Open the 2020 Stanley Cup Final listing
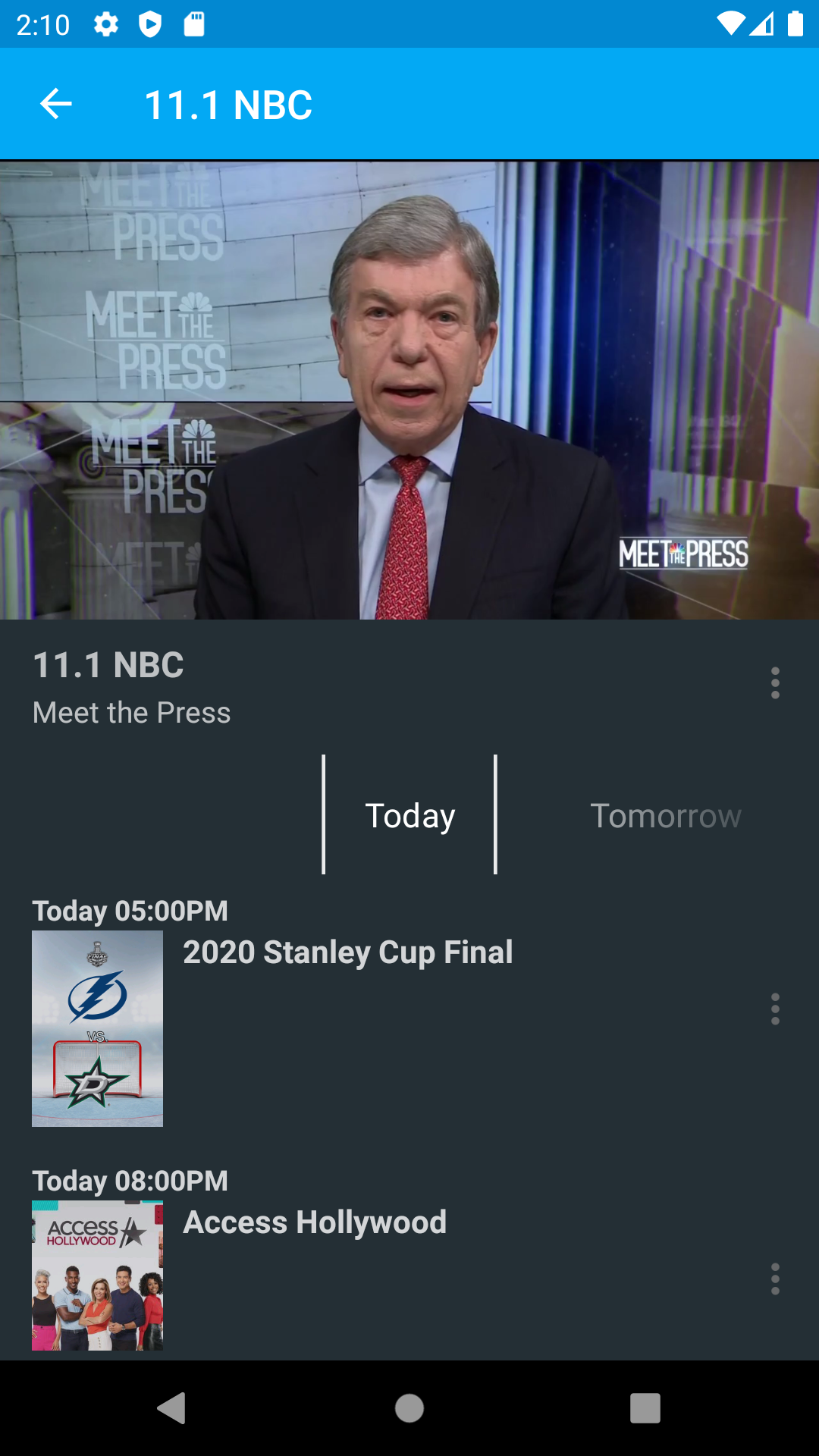Image resolution: width=819 pixels, height=1456 pixels. (347, 952)
